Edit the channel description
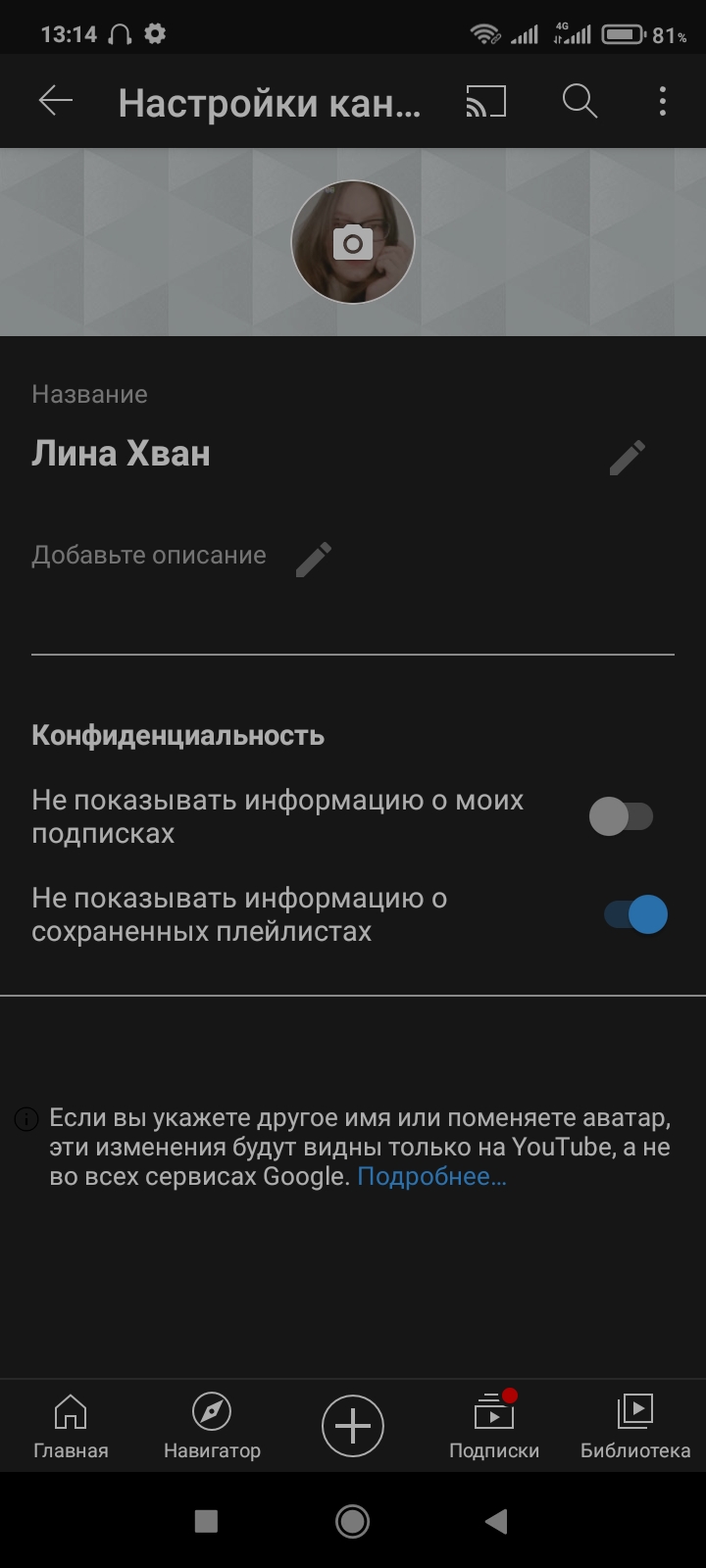 tap(314, 559)
